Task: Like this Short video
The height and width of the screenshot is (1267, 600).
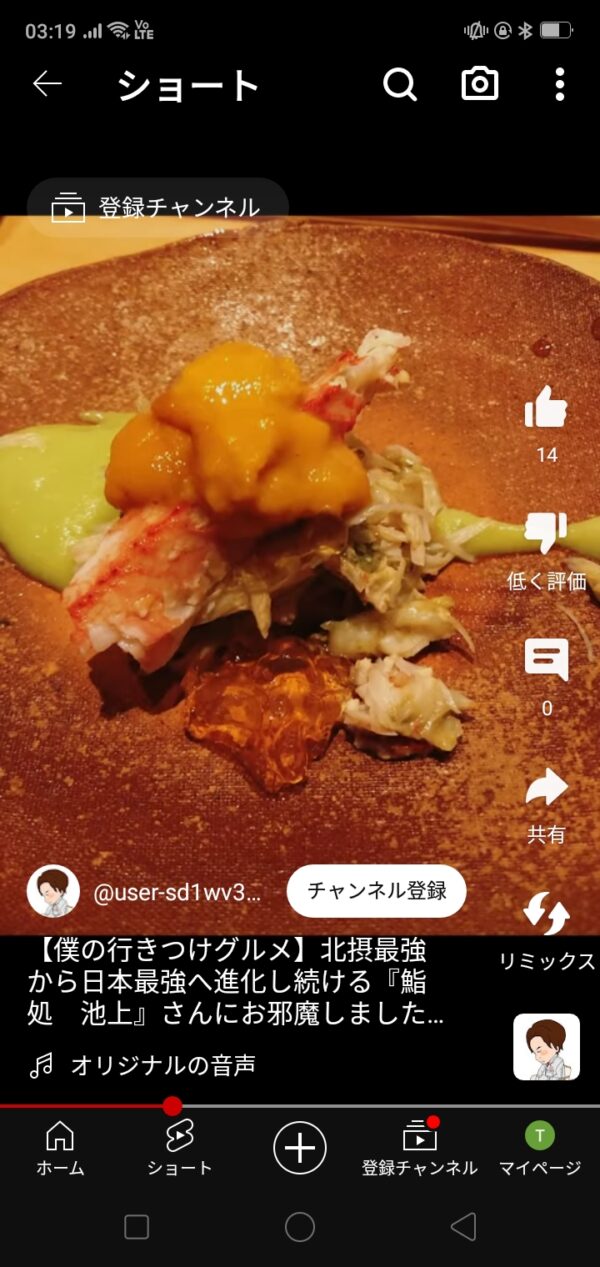Action: tap(546, 408)
